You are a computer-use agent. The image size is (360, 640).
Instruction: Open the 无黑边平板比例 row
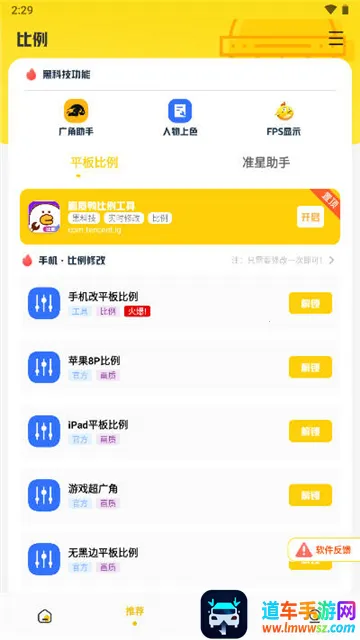180,559
